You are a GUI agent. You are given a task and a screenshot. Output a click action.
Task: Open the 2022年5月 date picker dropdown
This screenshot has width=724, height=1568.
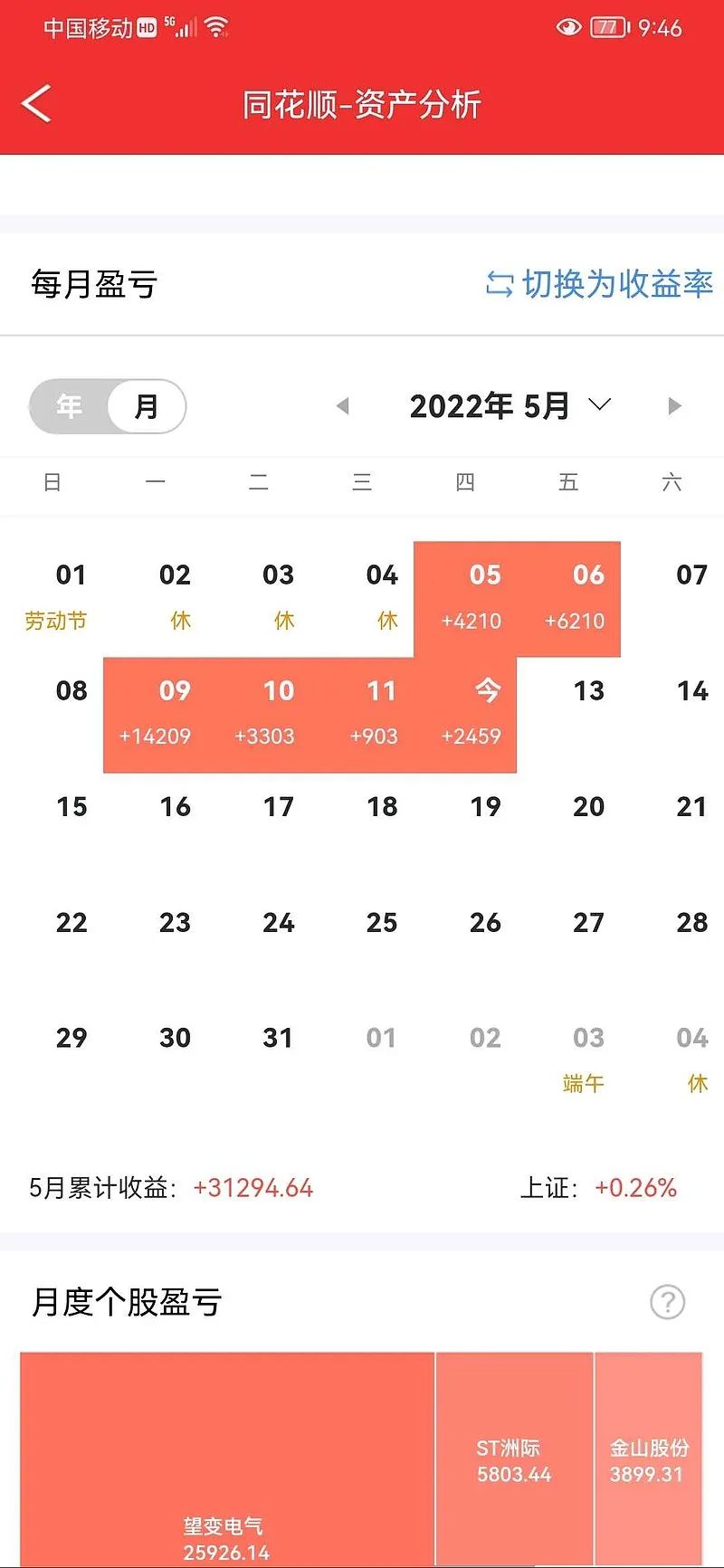489,406
